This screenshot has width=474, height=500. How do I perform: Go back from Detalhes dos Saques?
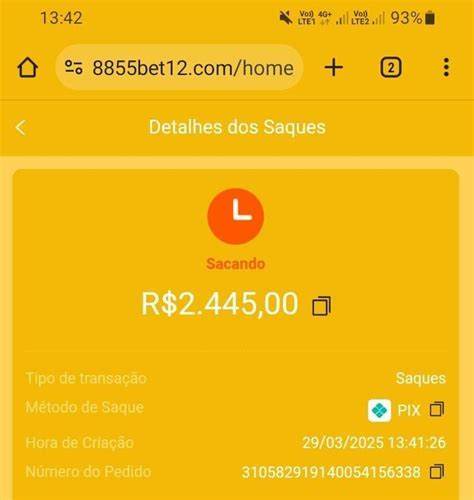[21, 128]
